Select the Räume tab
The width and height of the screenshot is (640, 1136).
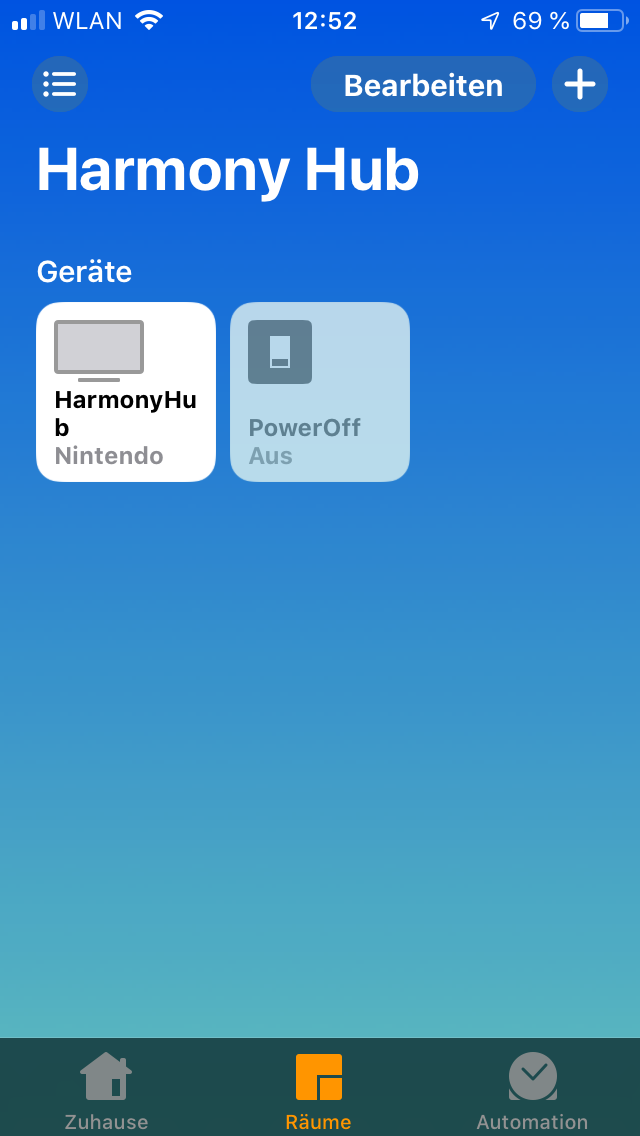[319, 1090]
